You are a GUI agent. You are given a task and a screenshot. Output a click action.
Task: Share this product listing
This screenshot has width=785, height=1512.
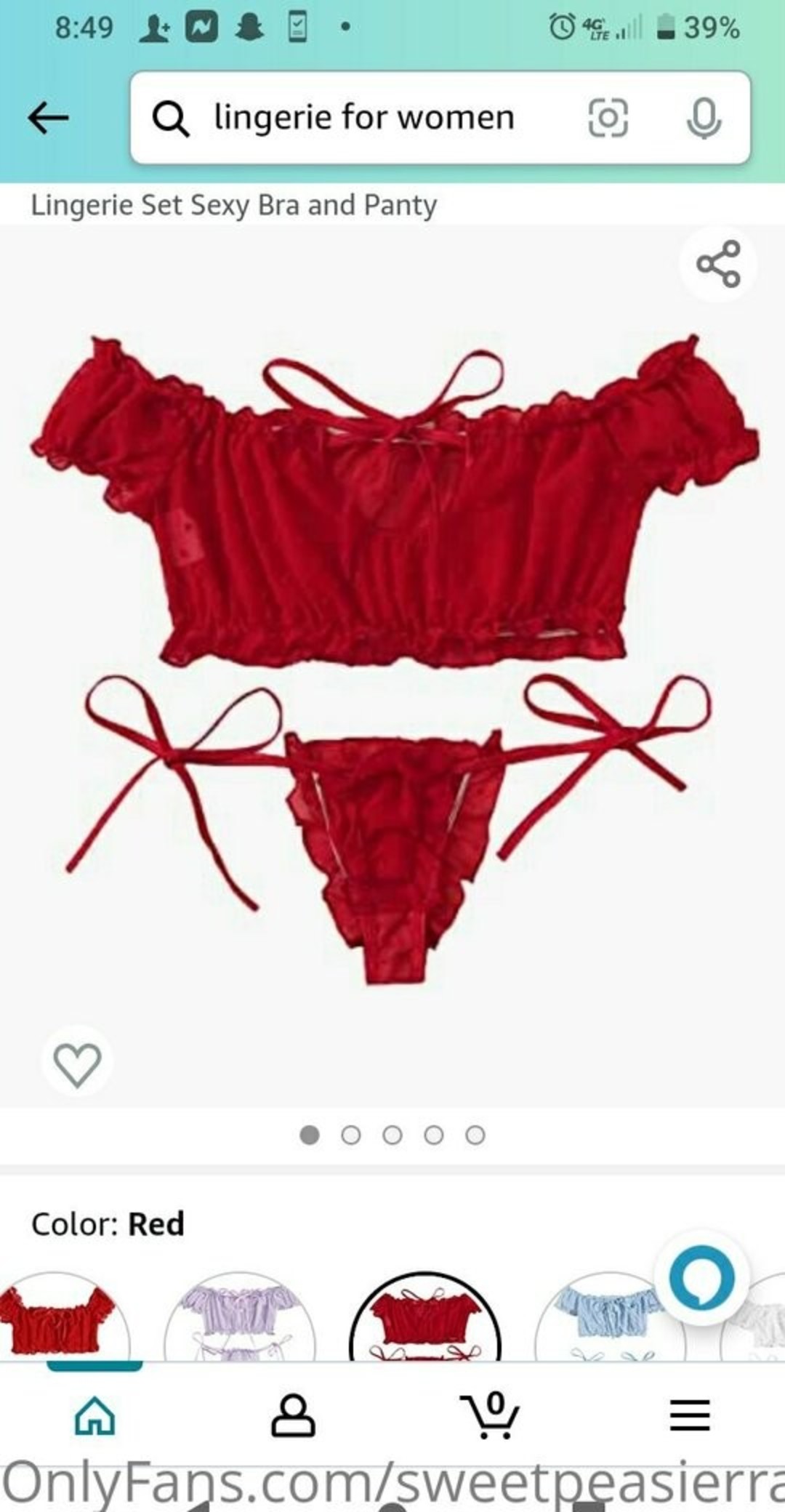718,263
